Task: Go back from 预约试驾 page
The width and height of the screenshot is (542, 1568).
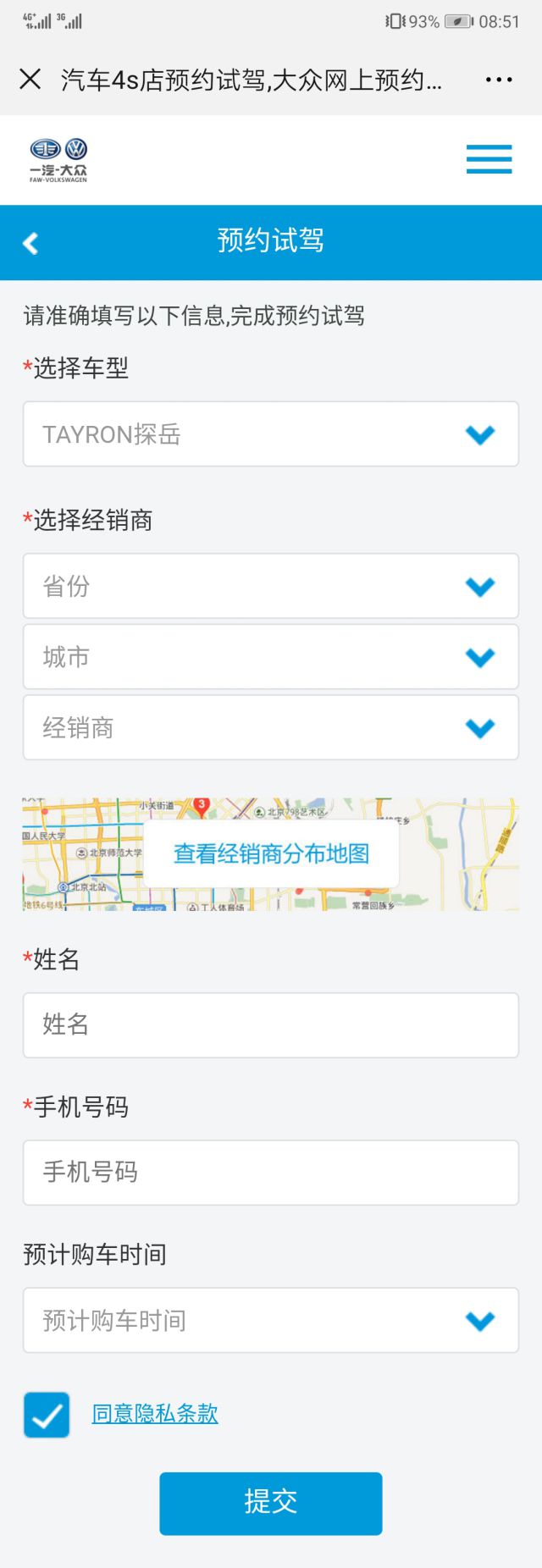Action: (x=31, y=243)
